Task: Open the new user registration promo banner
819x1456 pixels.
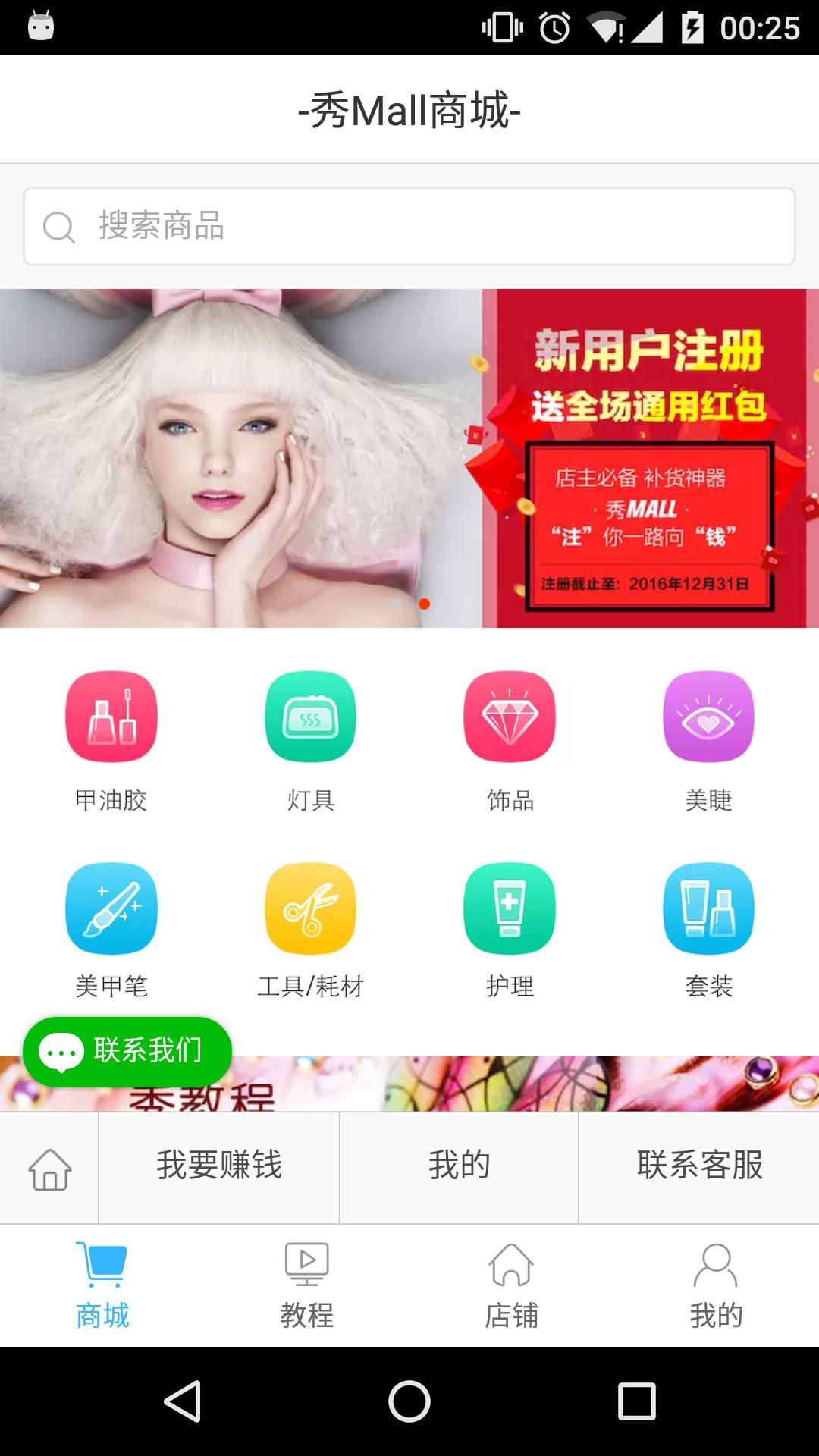Action: 409,458
